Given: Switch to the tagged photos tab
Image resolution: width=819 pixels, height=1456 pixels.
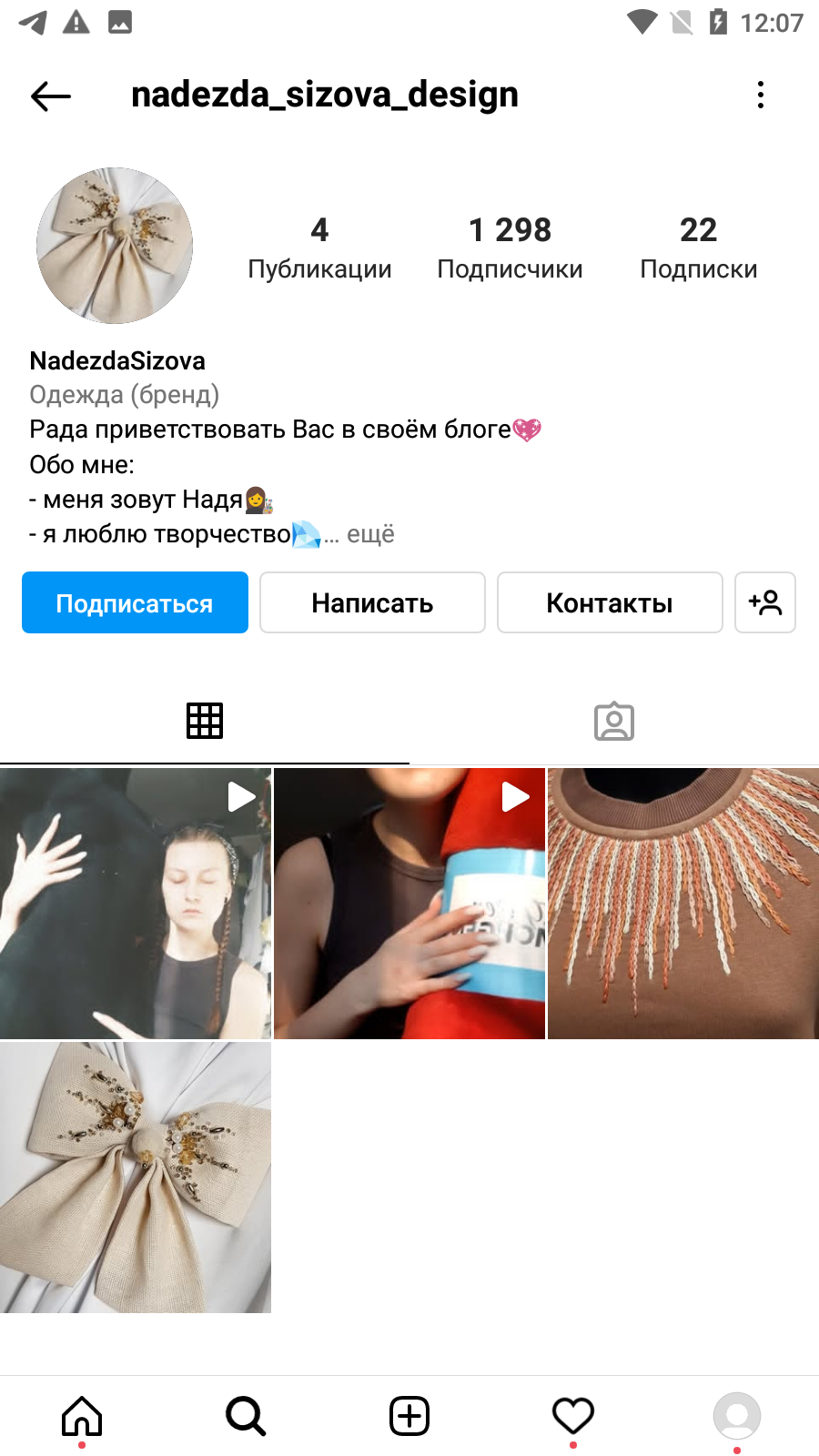Looking at the screenshot, I should (614, 721).
